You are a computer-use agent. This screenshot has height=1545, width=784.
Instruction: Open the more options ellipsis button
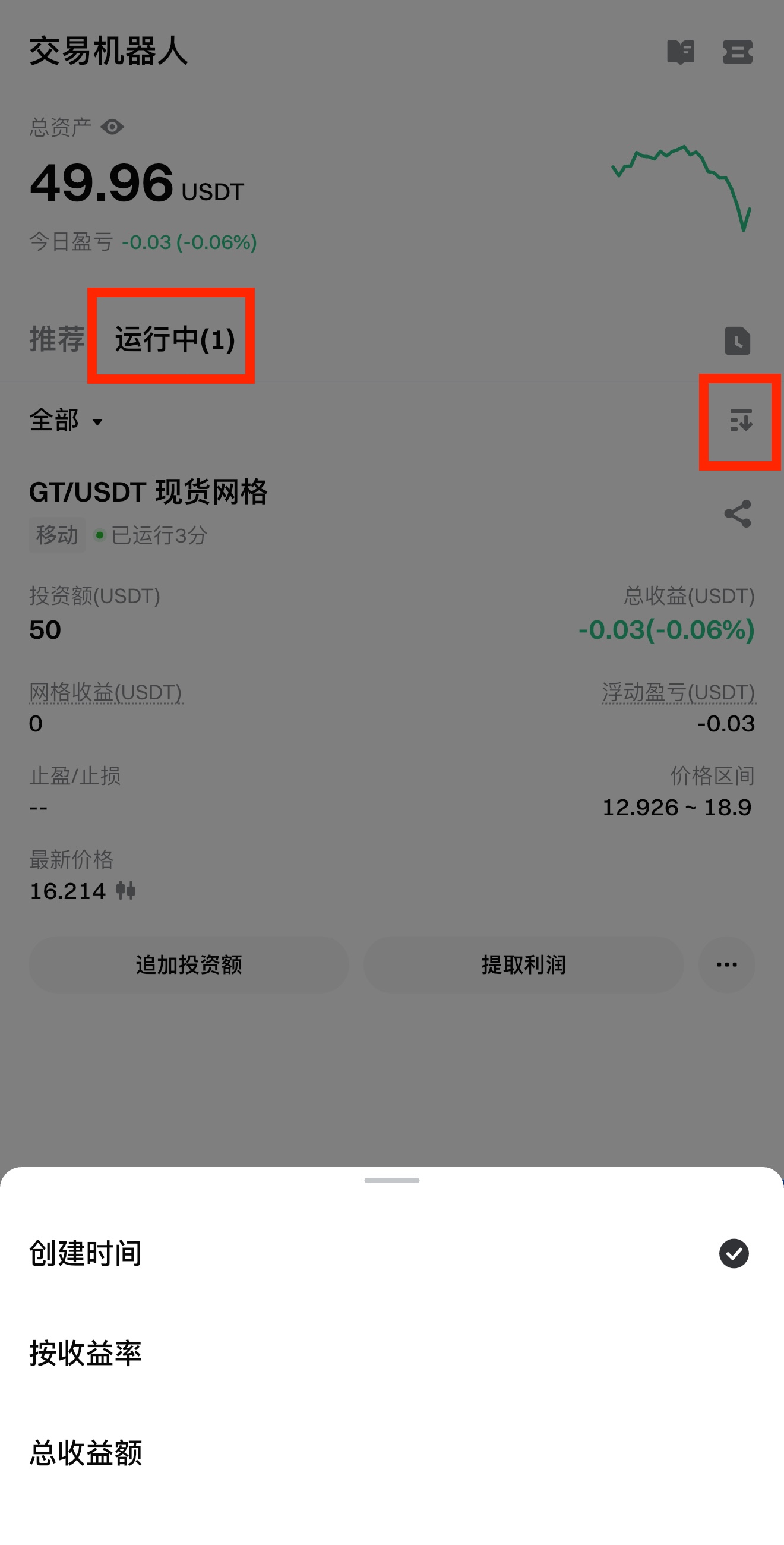[x=726, y=965]
